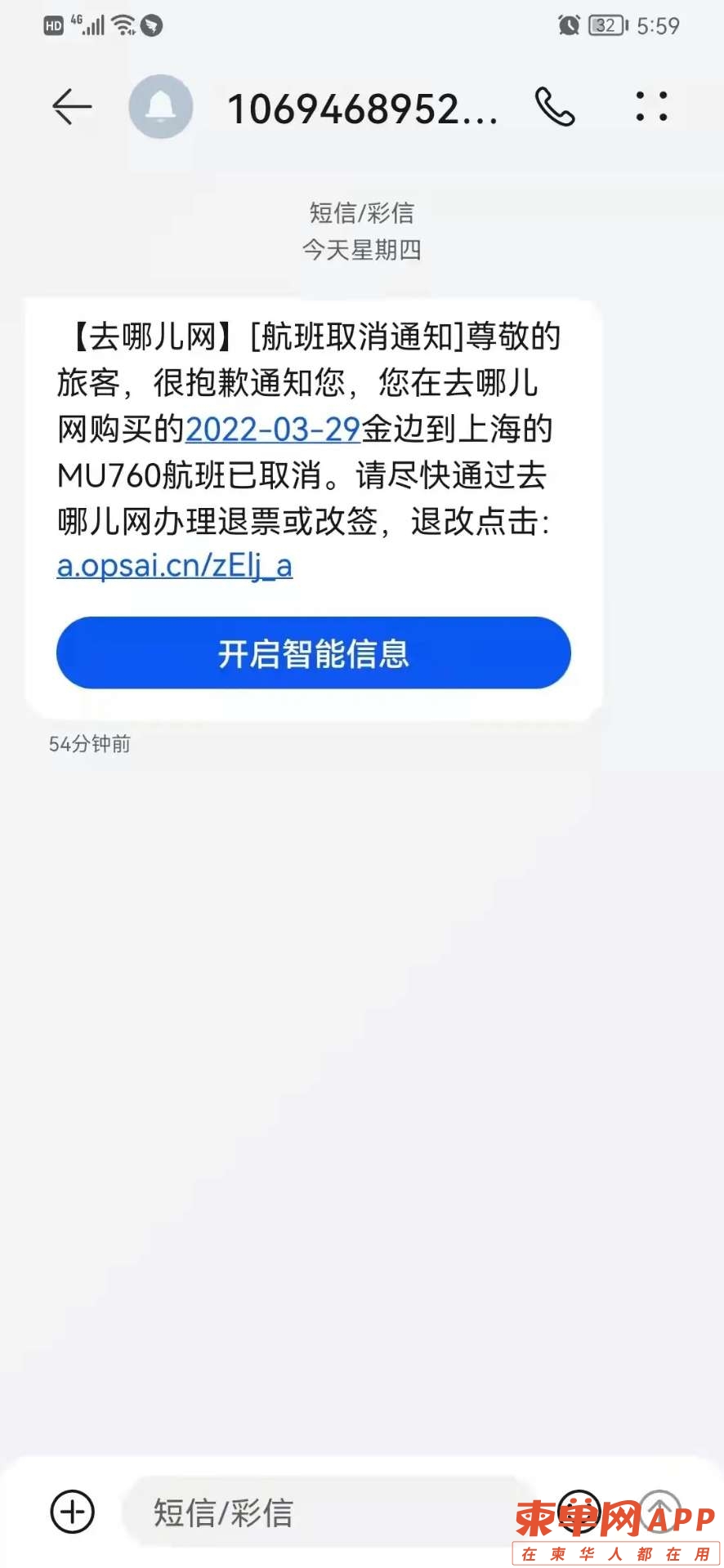The image size is (724, 1568).
Task: Go back to the message list
Action: [71, 107]
